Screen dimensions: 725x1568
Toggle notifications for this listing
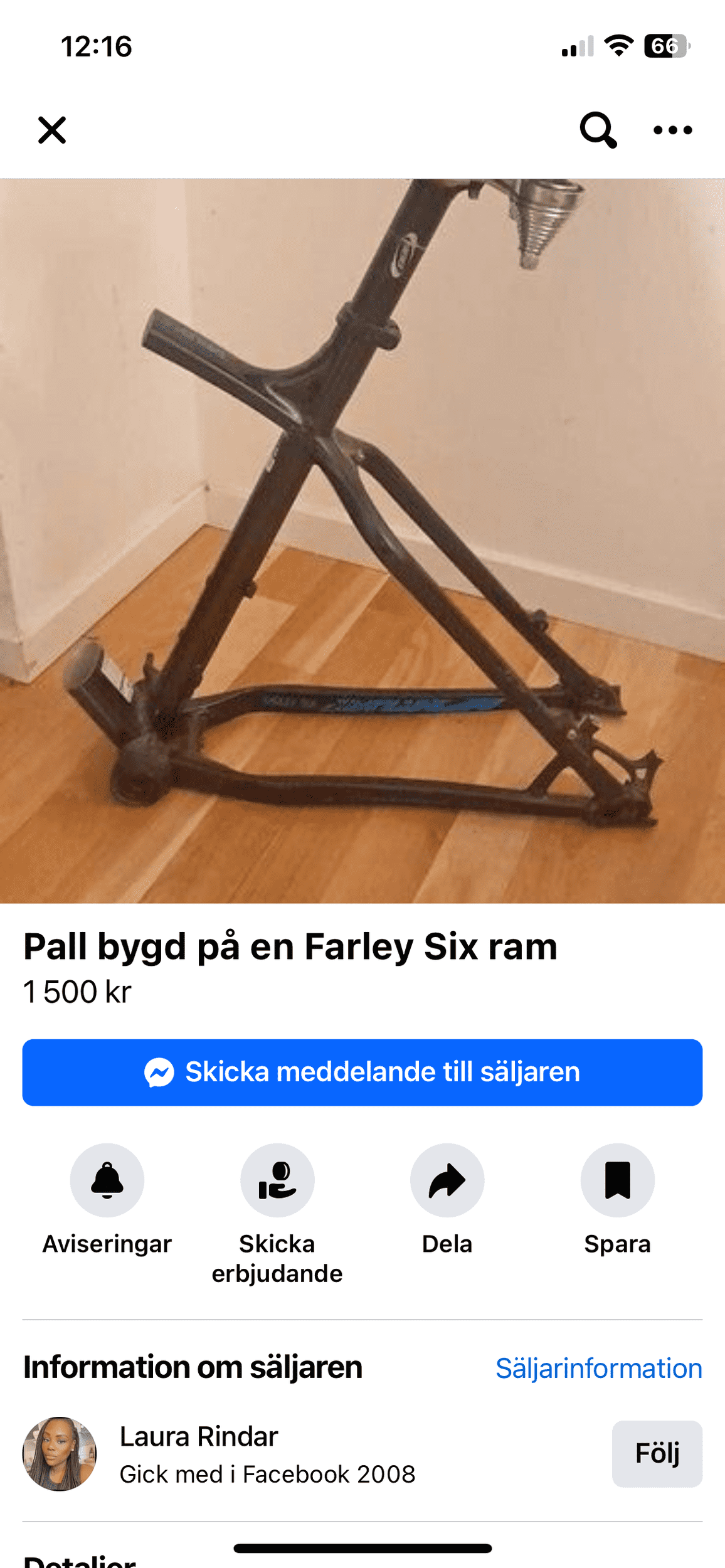coord(107,1180)
